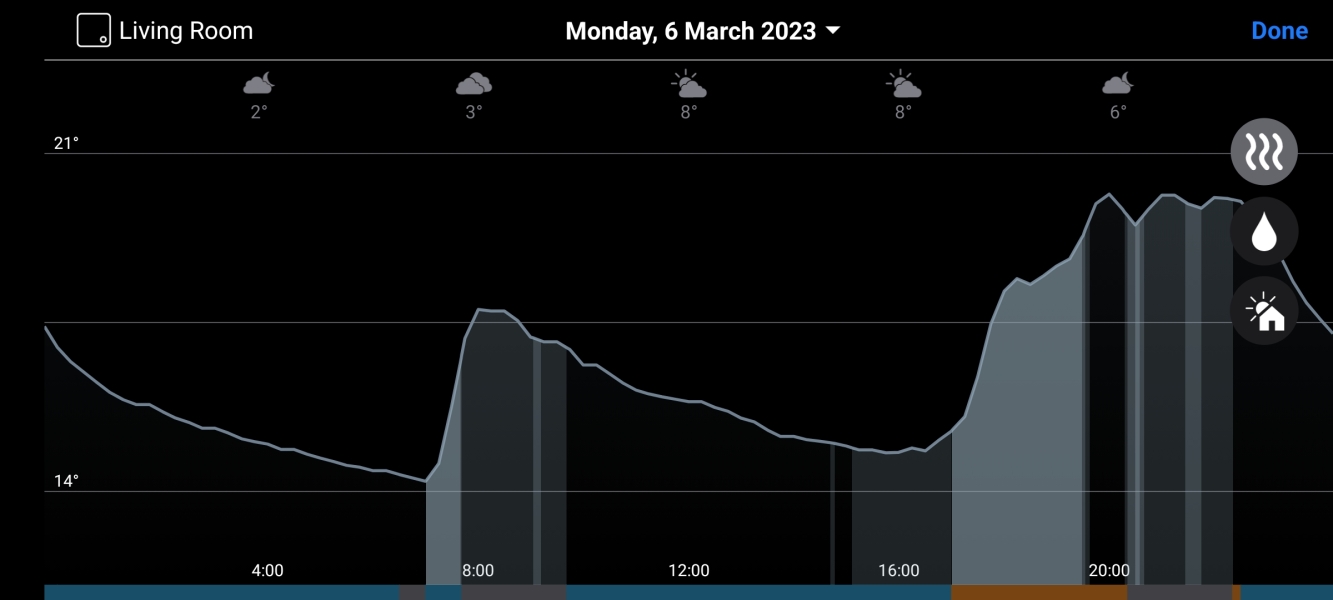Open the Living Room selector
1333x600 pixels.
[165, 31]
